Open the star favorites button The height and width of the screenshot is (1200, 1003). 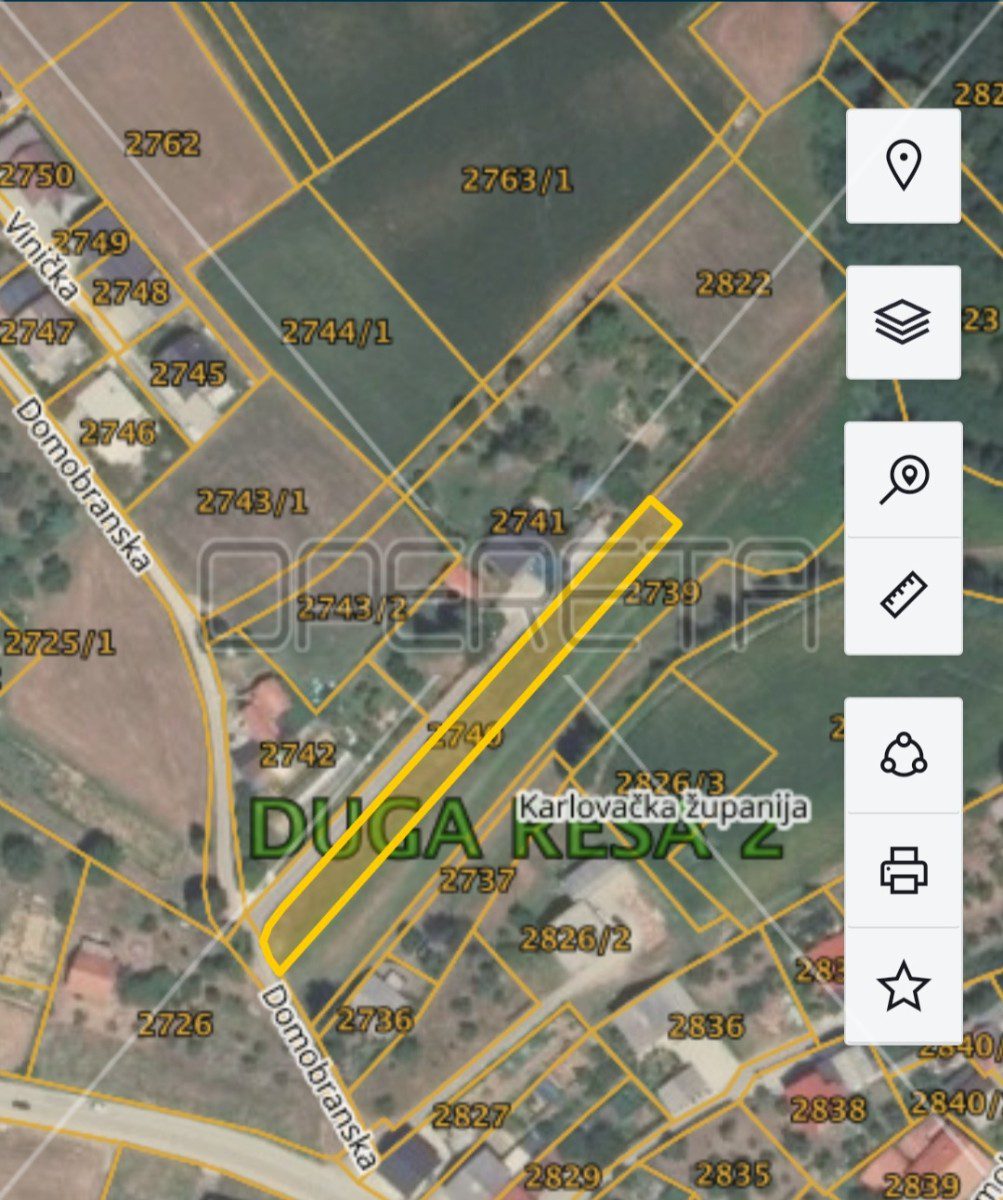(903, 986)
